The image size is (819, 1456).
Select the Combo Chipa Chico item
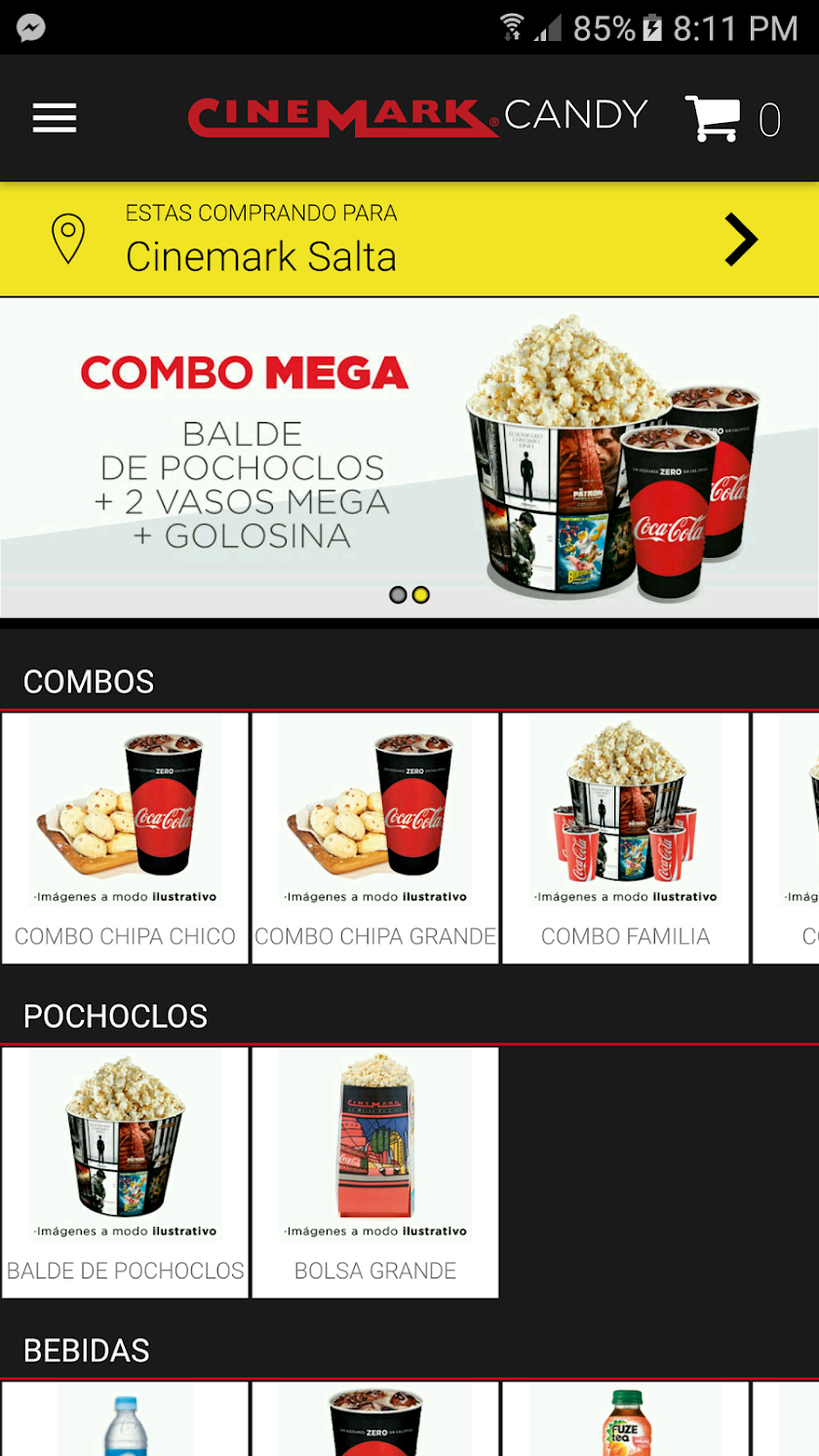126,838
